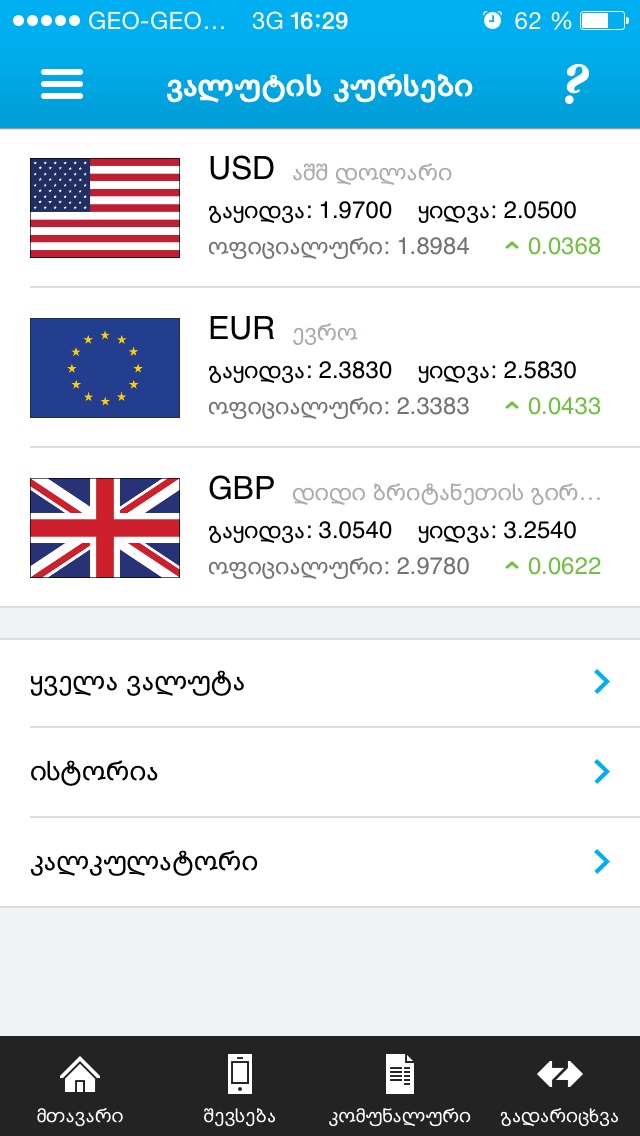The width and height of the screenshot is (640, 1136).
Task: Open ისტორია (history) section
Action: click(320, 772)
